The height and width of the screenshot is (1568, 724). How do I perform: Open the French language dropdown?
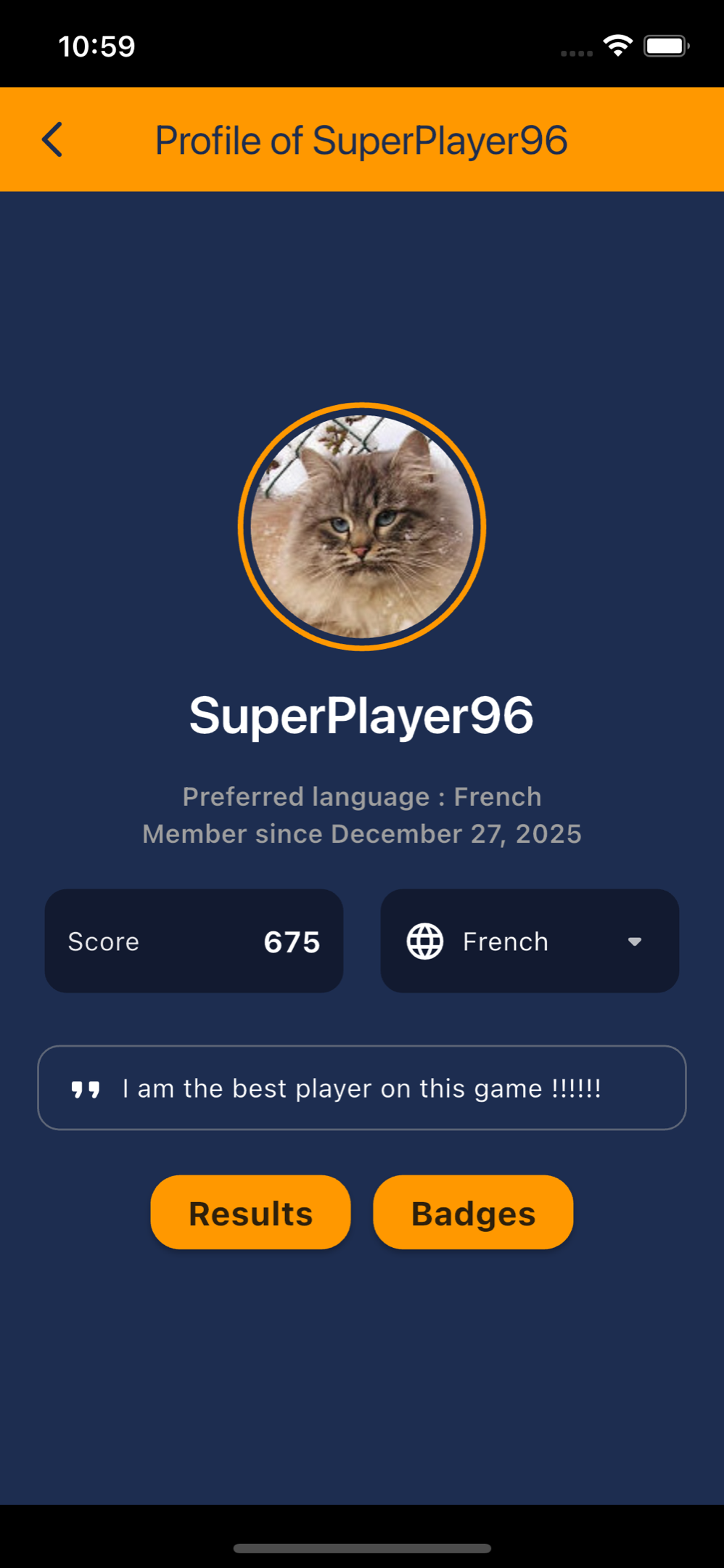(530, 941)
